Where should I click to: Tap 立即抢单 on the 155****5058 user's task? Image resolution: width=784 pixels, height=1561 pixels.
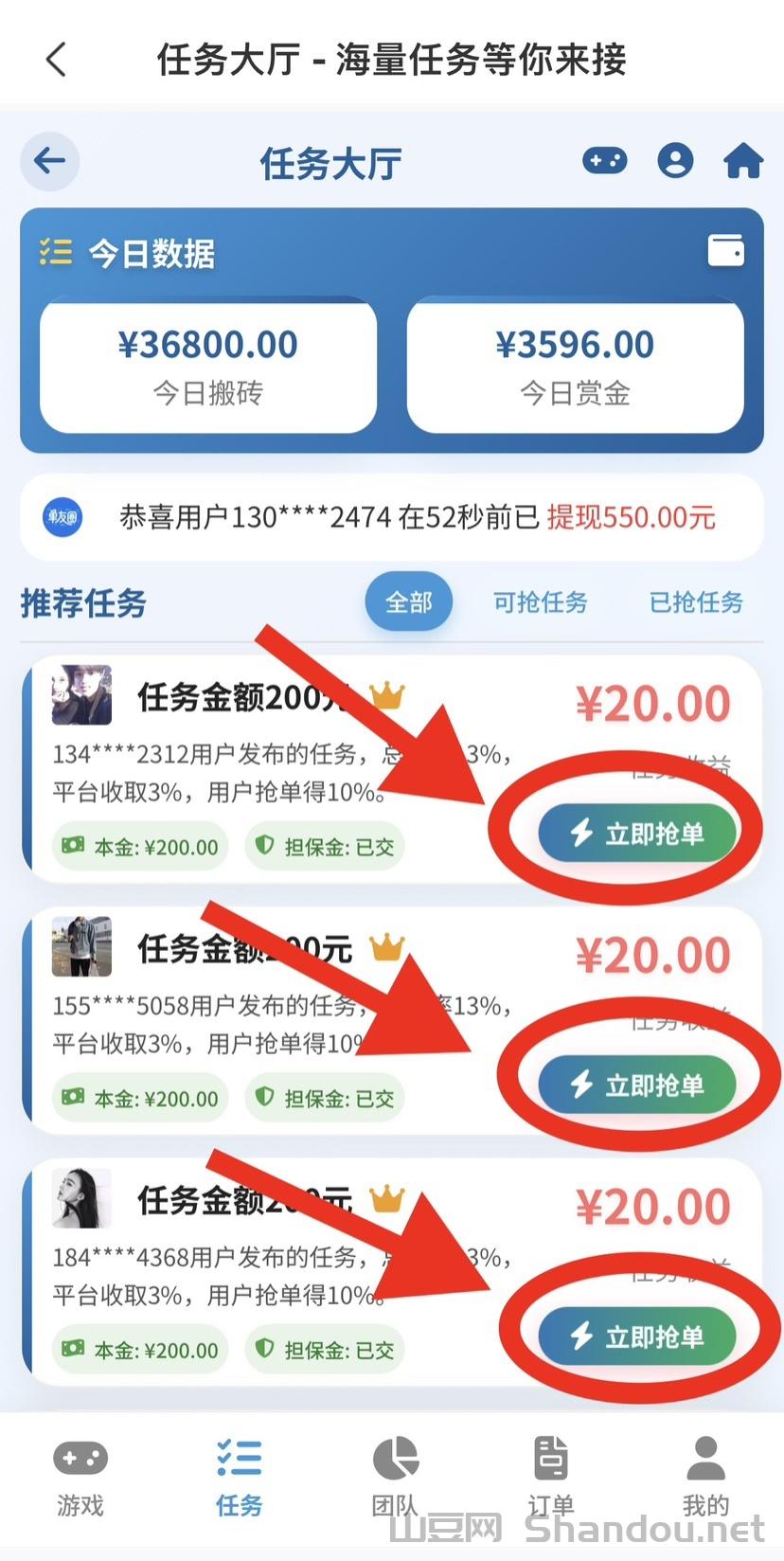coord(636,1085)
